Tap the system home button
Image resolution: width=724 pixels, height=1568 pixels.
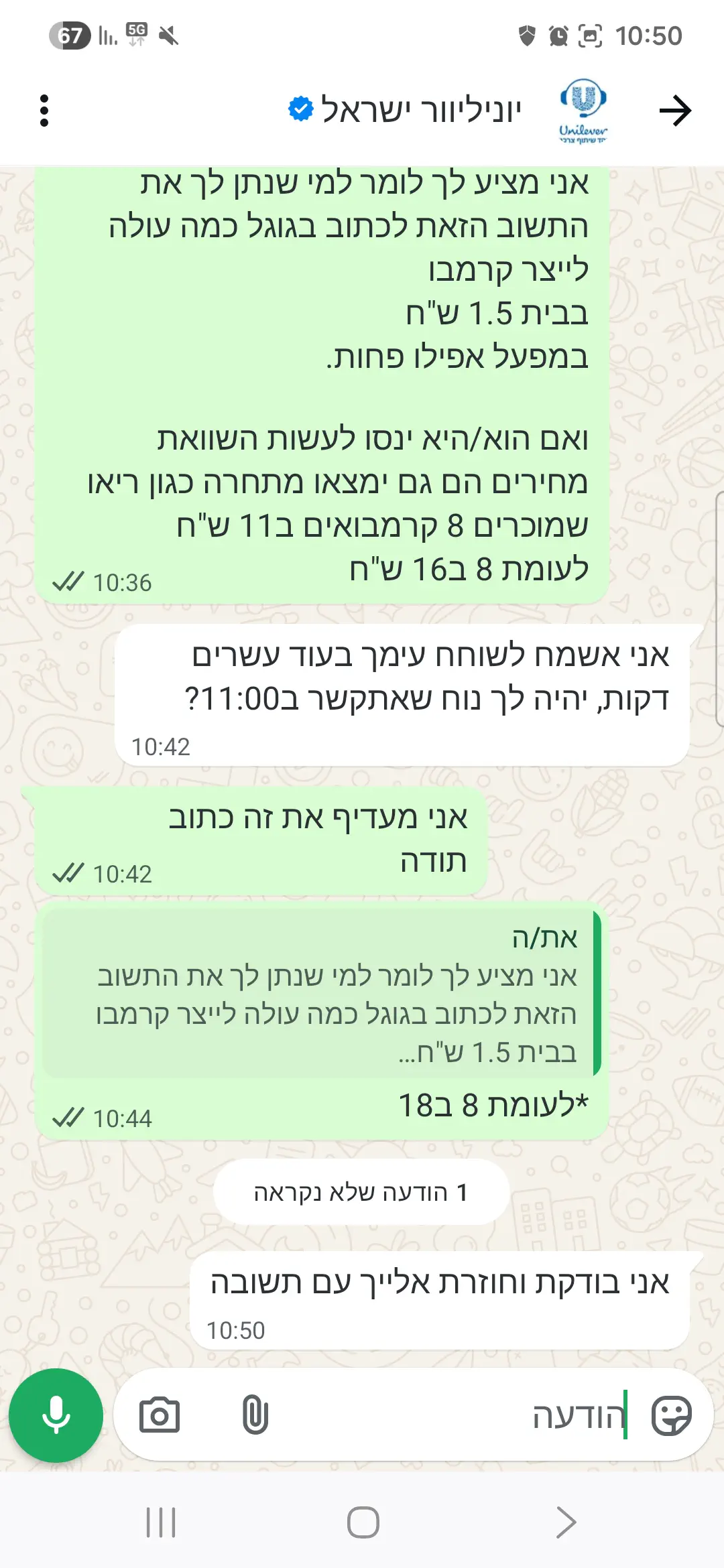pos(363,1522)
